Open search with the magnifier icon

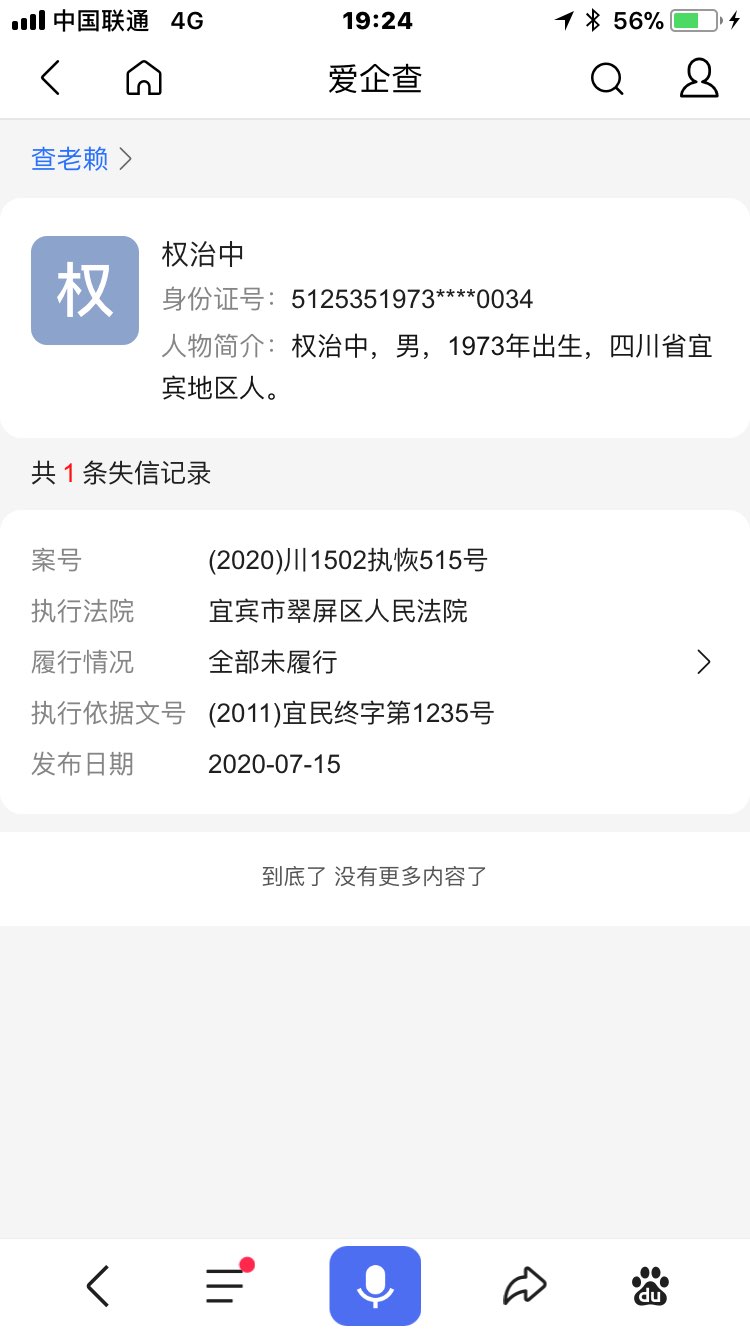pos(606,78)
